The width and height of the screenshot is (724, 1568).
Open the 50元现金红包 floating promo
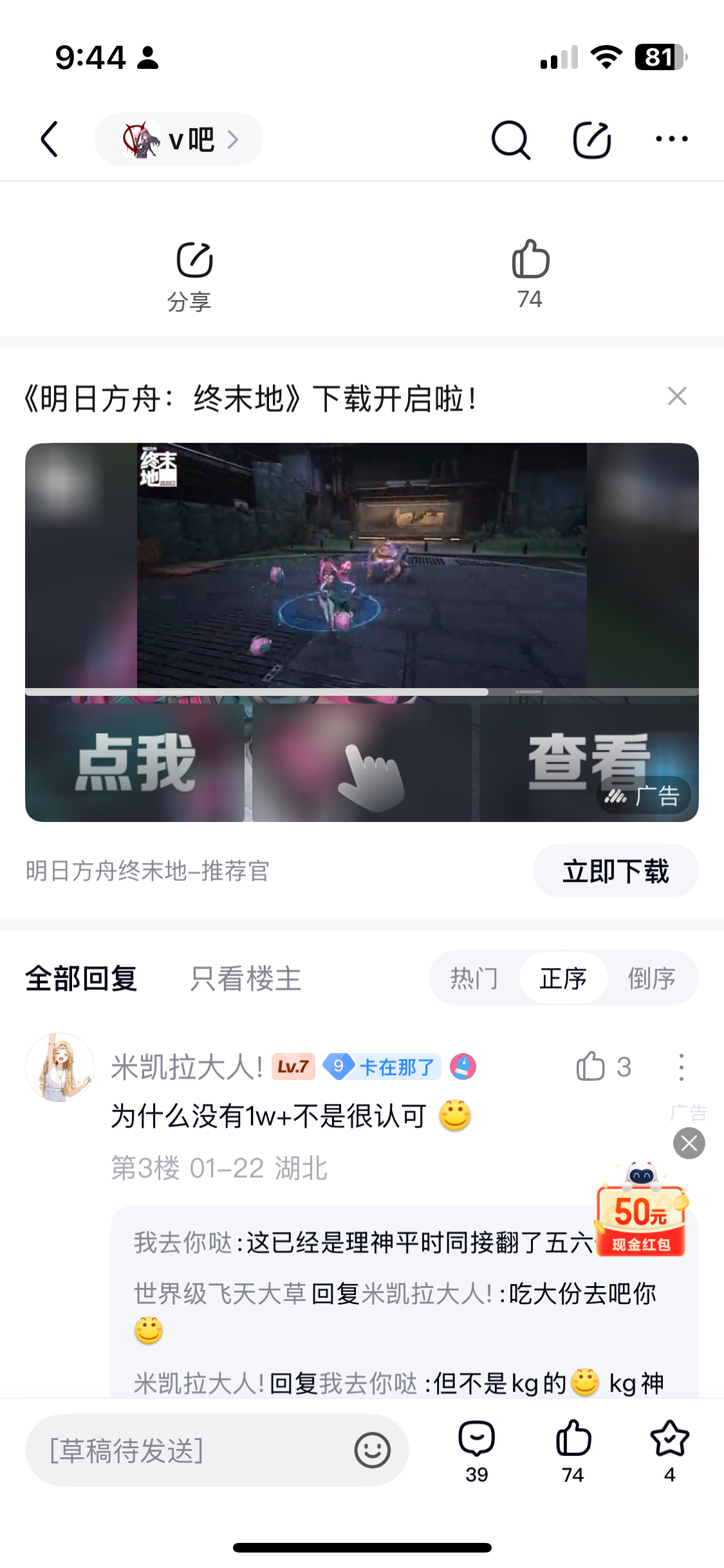tap(641, 1209)
